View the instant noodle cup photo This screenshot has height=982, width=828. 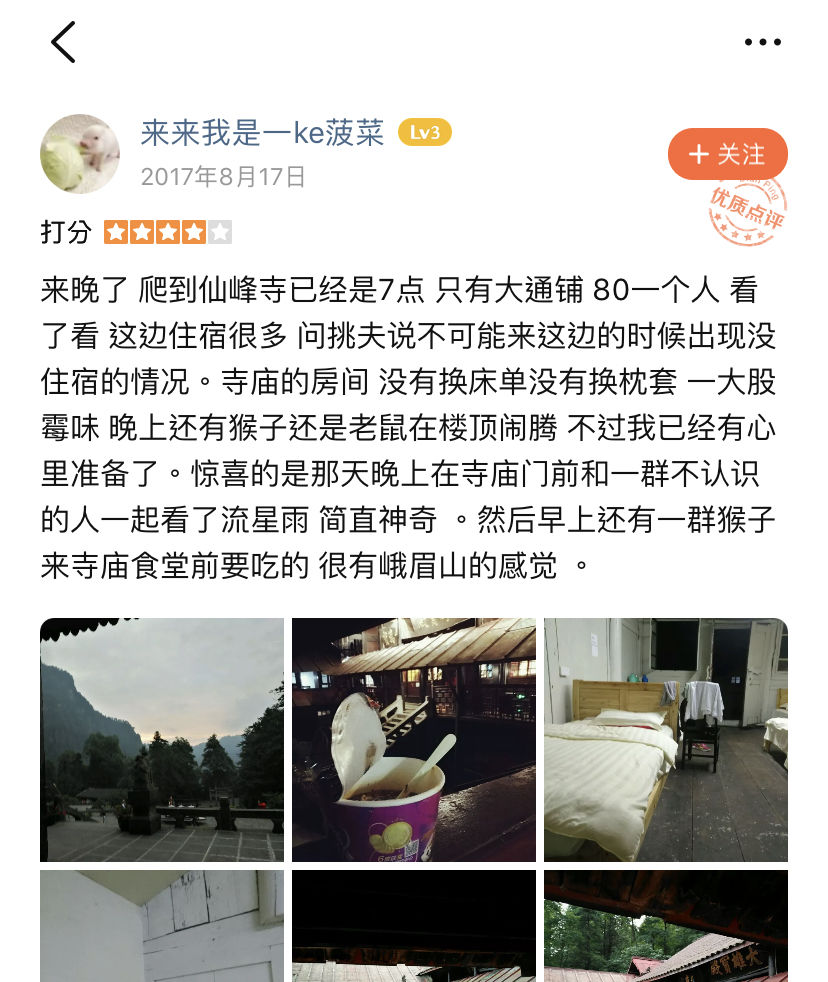(x=414, y=739)
